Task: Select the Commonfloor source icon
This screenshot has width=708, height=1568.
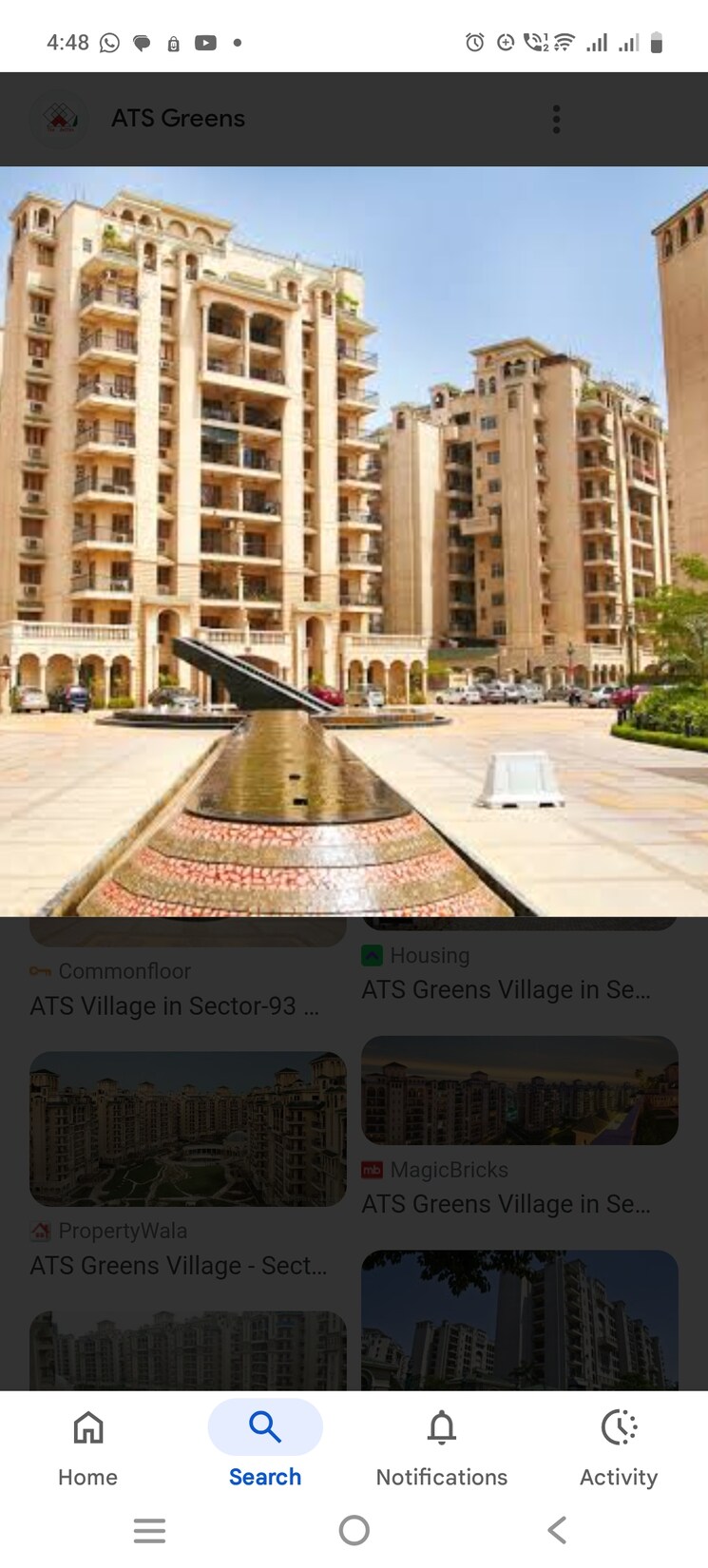Action: (x=39, y=971)
